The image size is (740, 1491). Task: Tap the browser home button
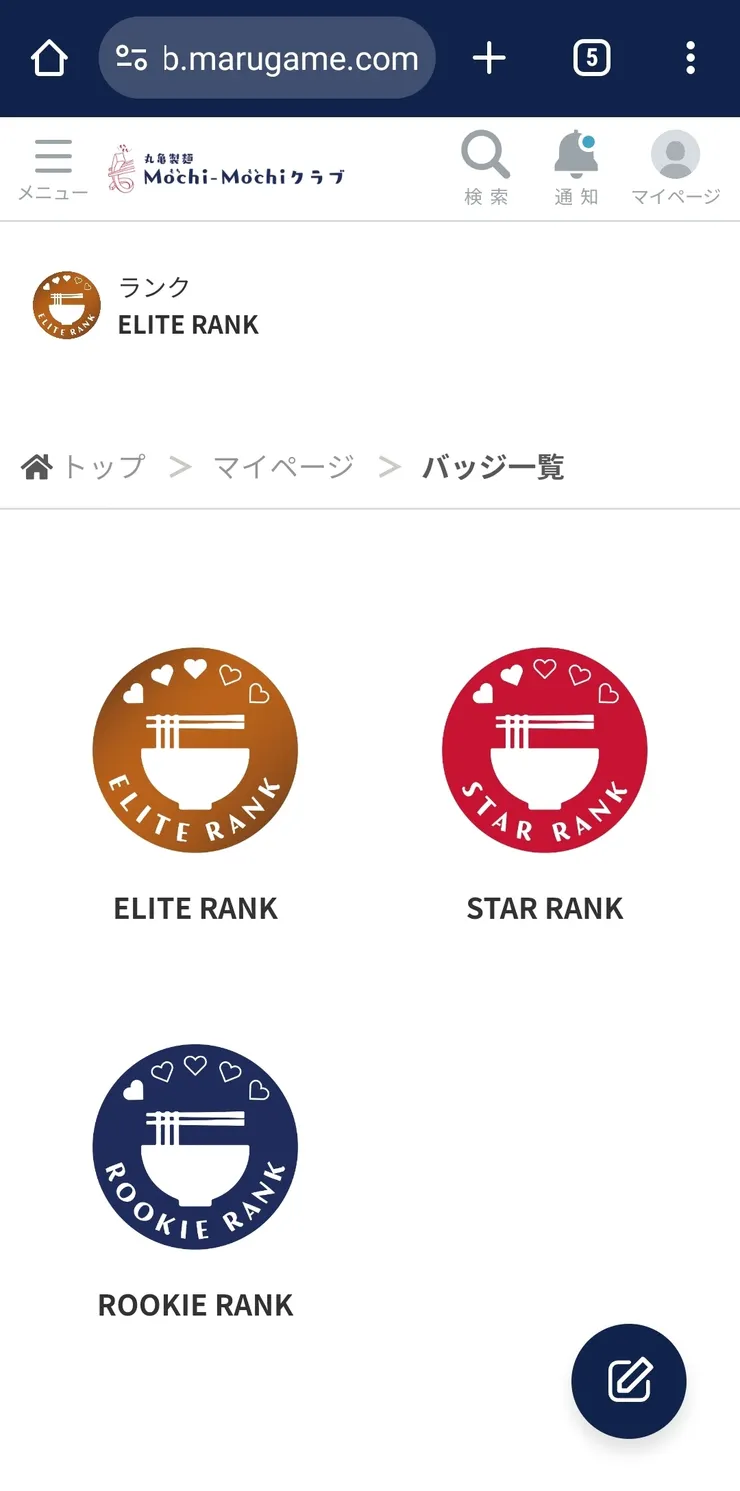[x=49, y=57]
